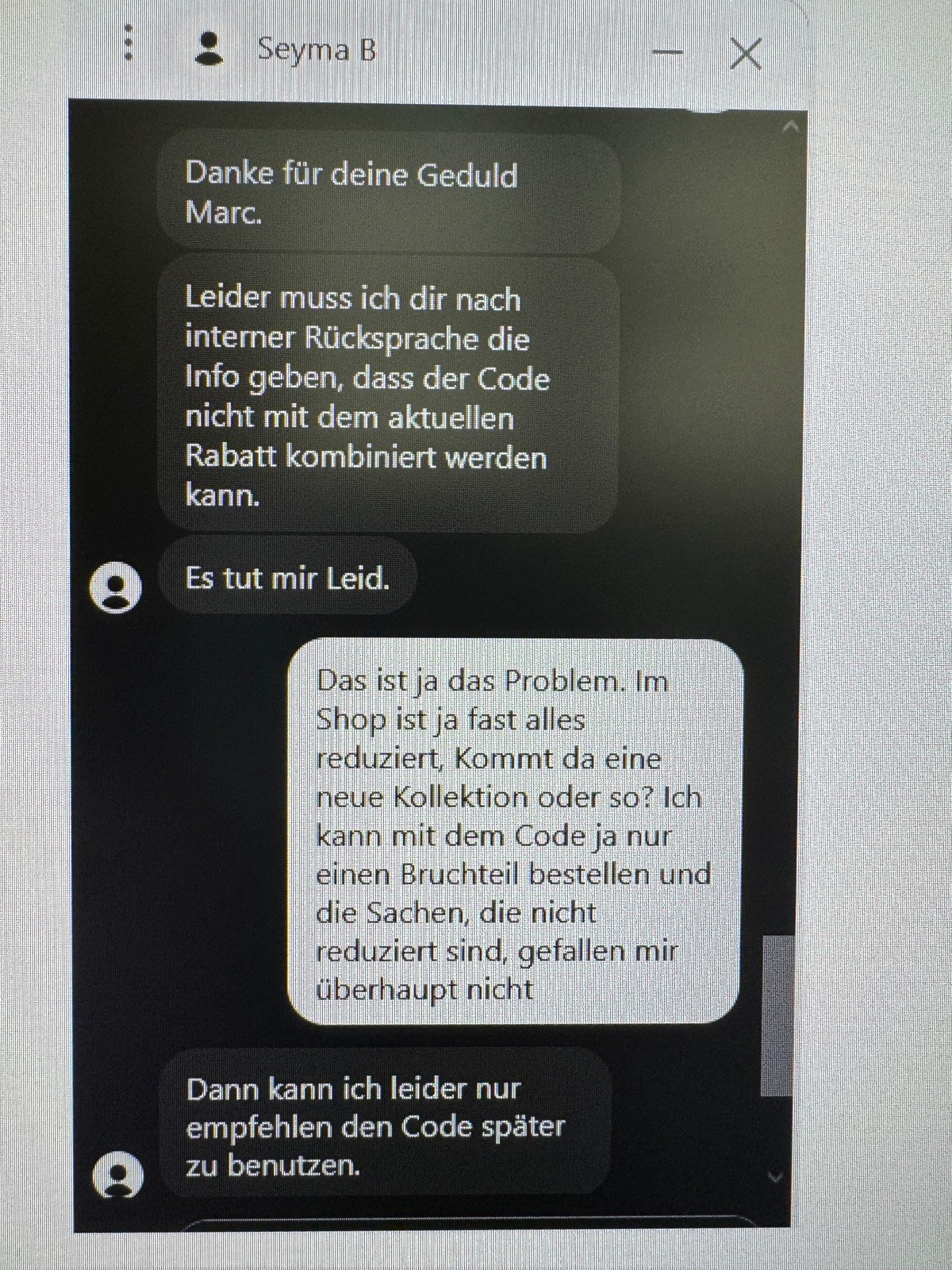Open the chat options three-dot menu
The width and height of the screenshot is (952, 1270).
[129, 44]
